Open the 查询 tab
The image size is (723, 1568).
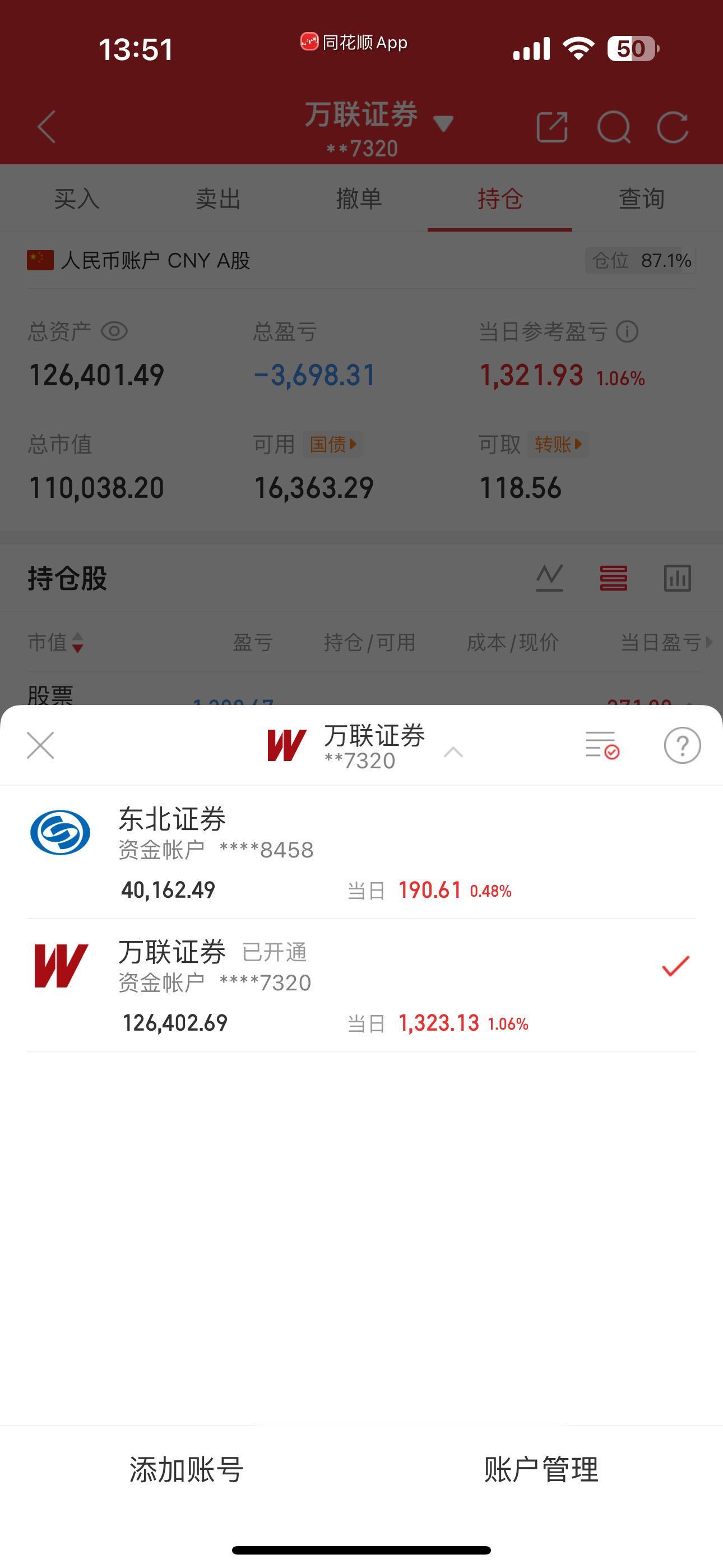coord(640,199)
